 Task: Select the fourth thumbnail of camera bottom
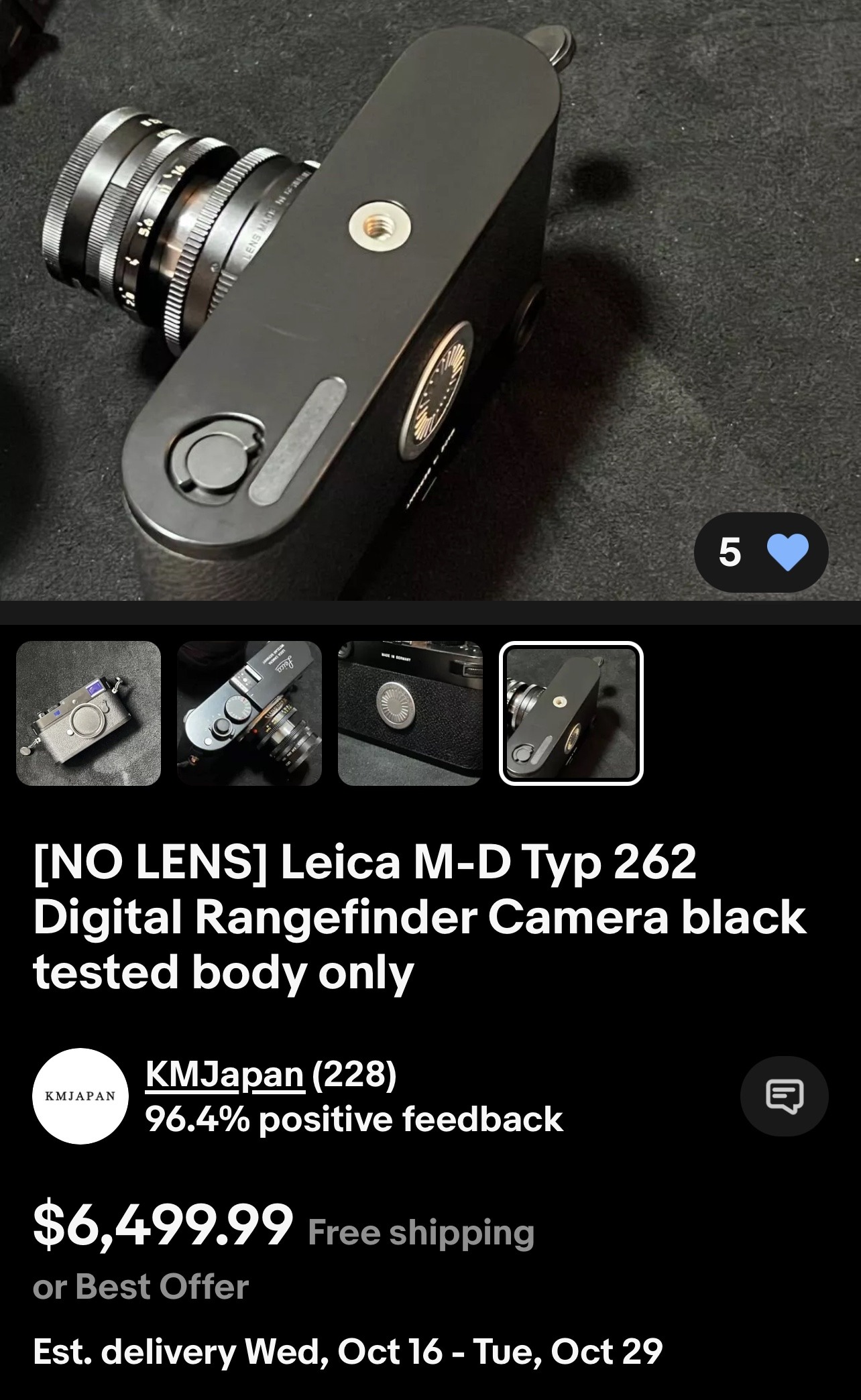(571, 713)
